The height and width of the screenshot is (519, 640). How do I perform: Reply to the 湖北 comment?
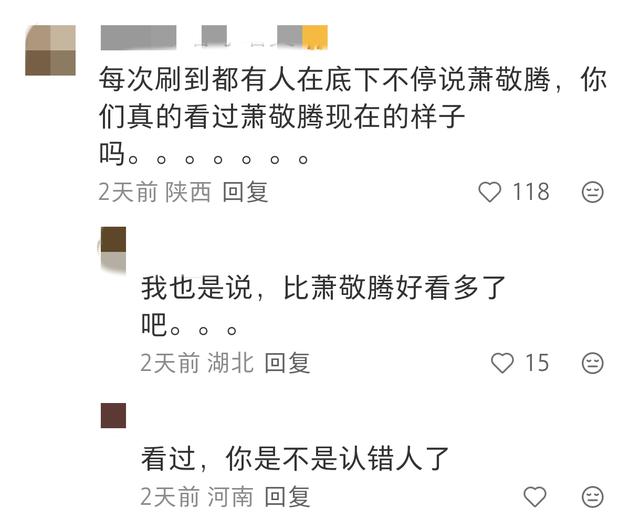pos(287,363)
